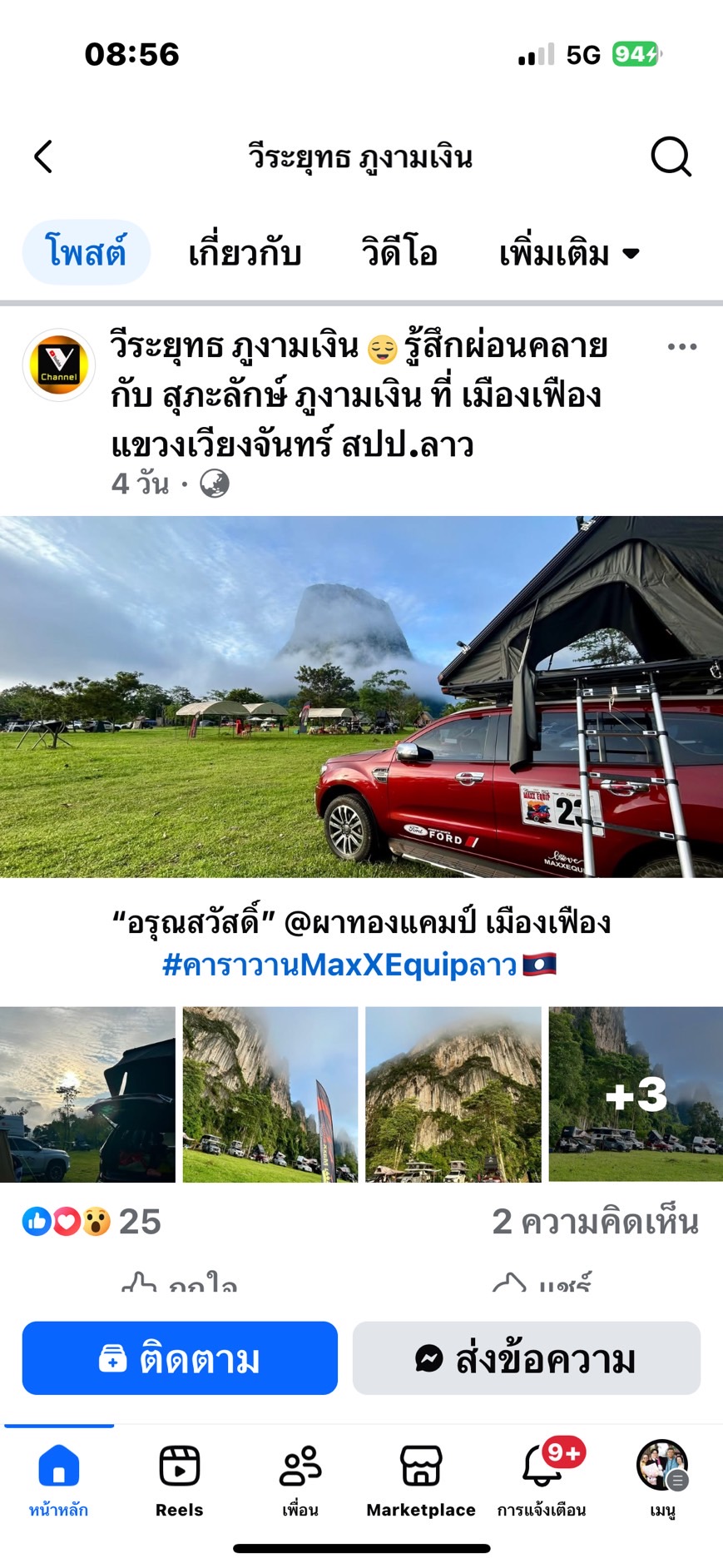
Task: Expand the เพิ่มเติม dropdown
Action: click(x=569, y=253)
